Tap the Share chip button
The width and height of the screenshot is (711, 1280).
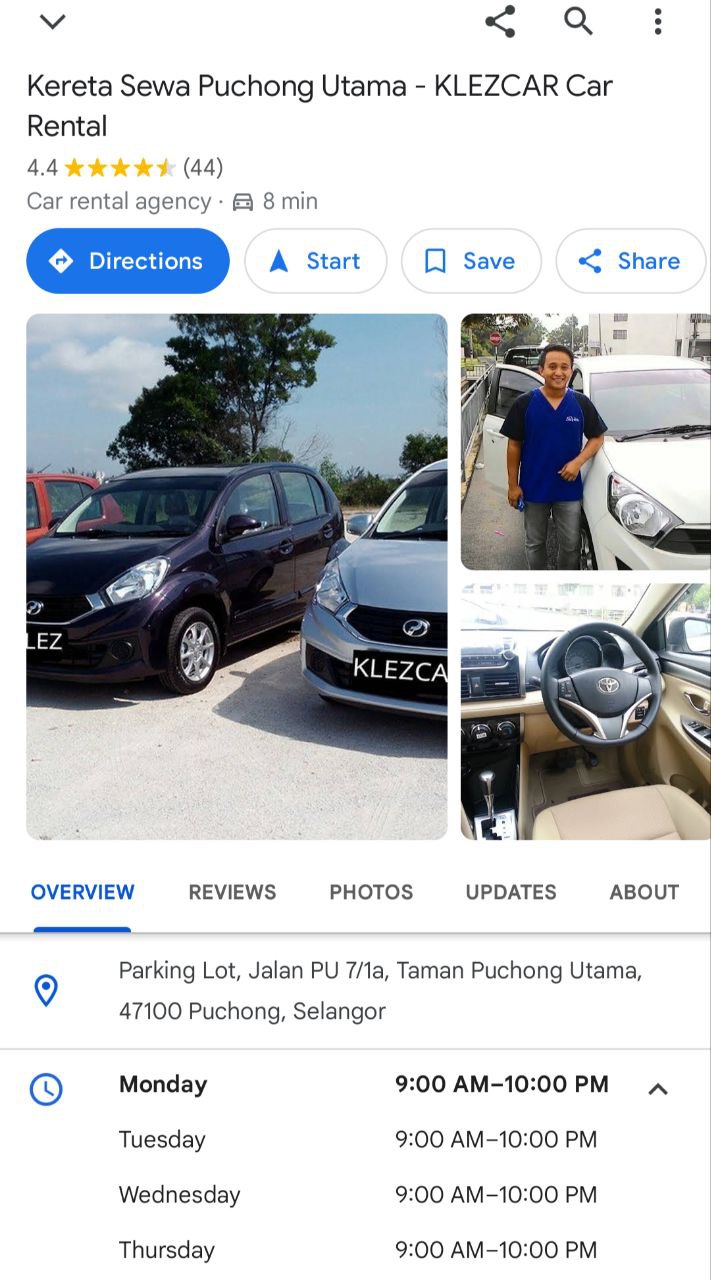coord(630,261)
